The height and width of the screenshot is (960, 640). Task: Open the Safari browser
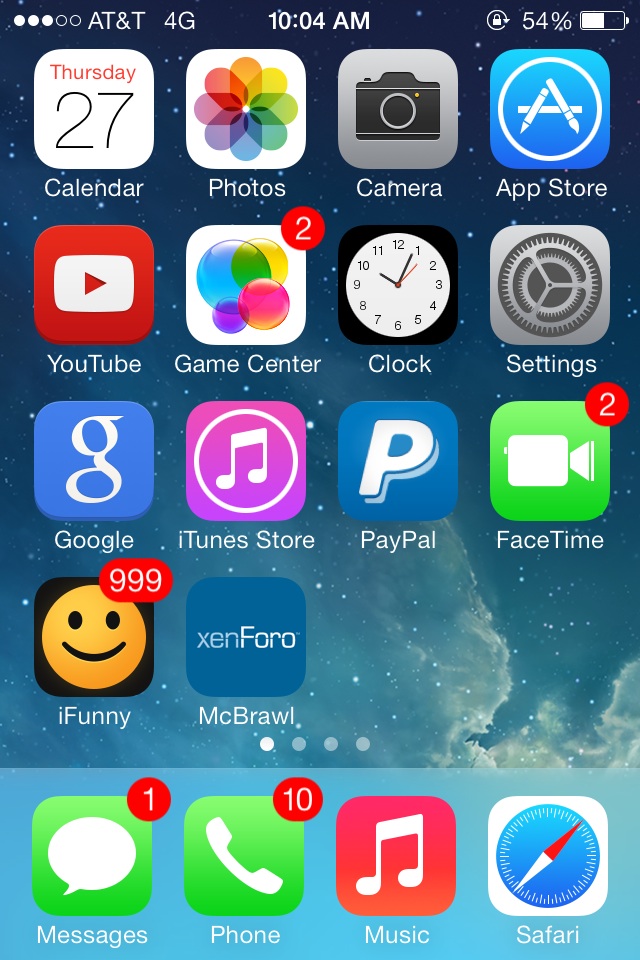548,856
